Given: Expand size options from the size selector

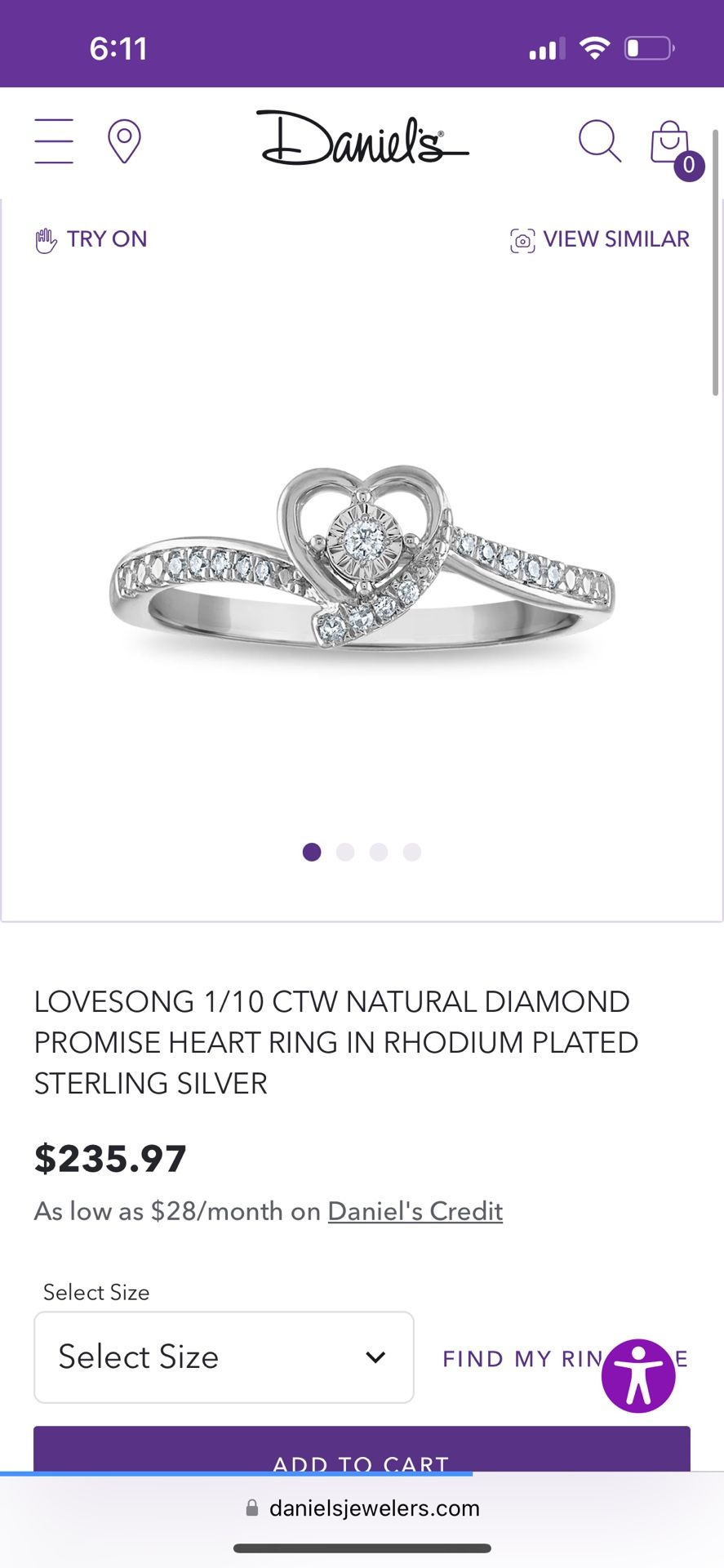Looking at the screenshot, I should (x=223, y=1356).
